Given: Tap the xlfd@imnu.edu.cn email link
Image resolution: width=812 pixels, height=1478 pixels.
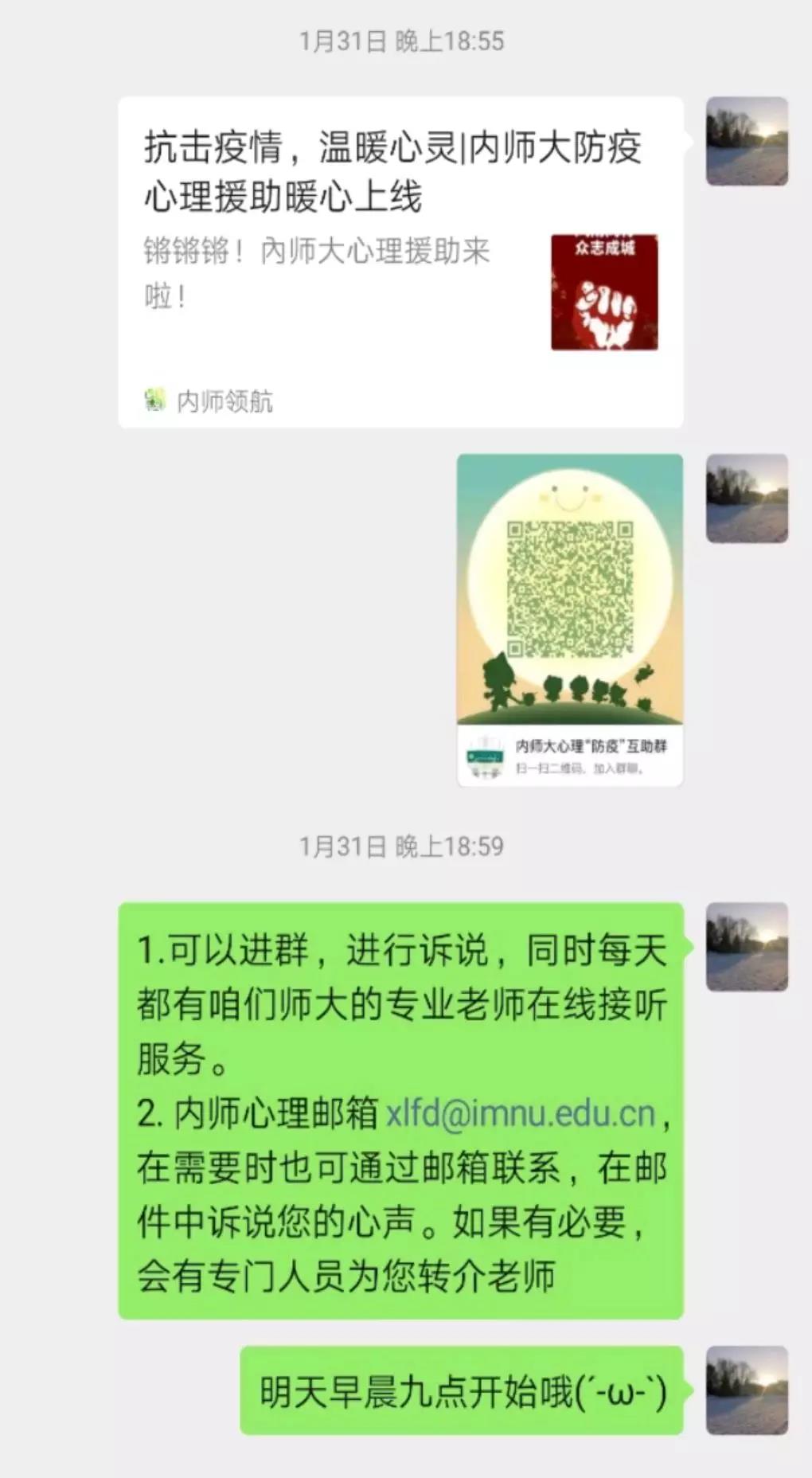Looking at the screenshot, I should coord(521,1113).
